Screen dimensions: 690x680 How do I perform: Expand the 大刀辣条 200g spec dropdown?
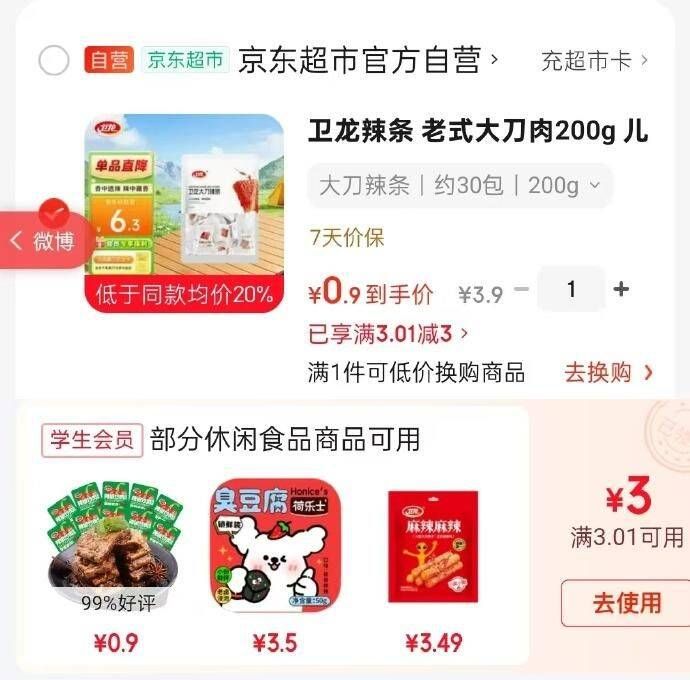click(x=460, y=185)
